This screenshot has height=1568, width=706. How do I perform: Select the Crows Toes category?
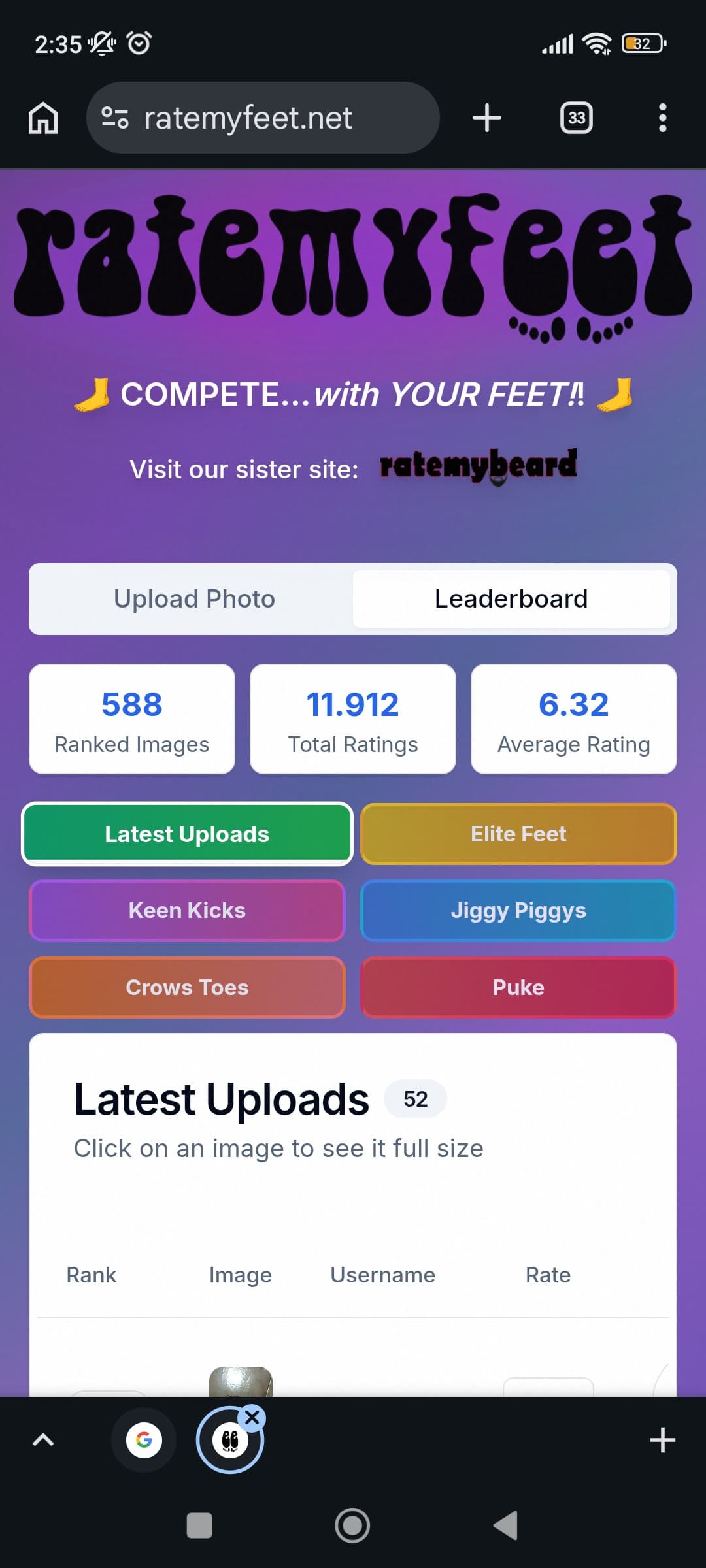[187, 987]
